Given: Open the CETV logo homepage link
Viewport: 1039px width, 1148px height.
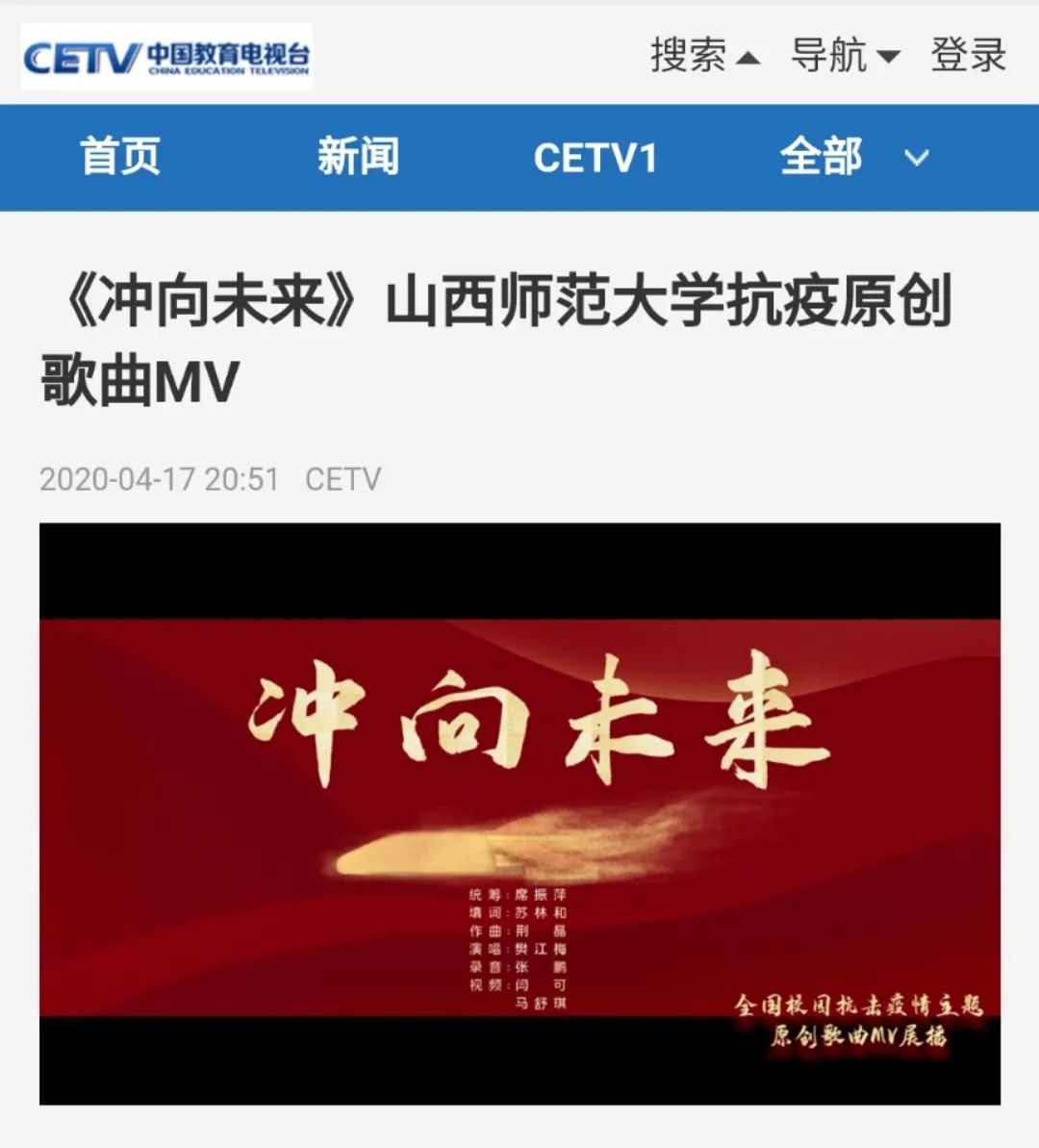Looking at the screenshot, I should pos(166,58).
